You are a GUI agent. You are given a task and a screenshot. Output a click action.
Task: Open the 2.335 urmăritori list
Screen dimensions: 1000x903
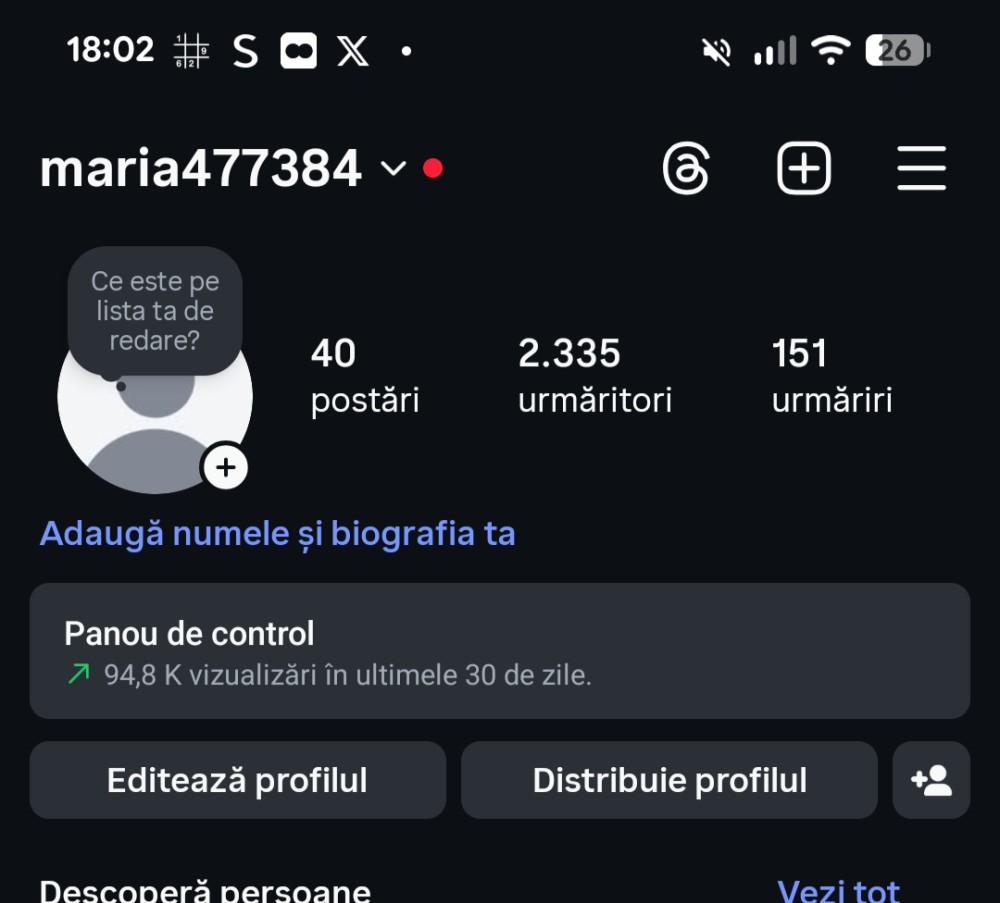(594, 376)
